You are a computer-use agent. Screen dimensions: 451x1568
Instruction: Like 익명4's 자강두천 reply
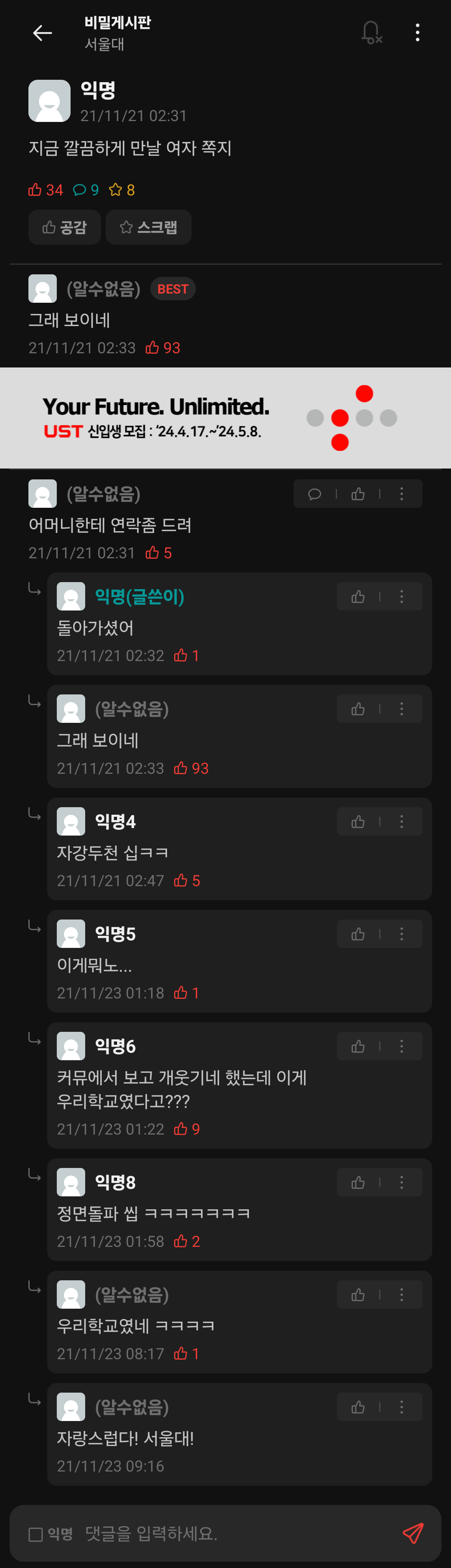358,822
